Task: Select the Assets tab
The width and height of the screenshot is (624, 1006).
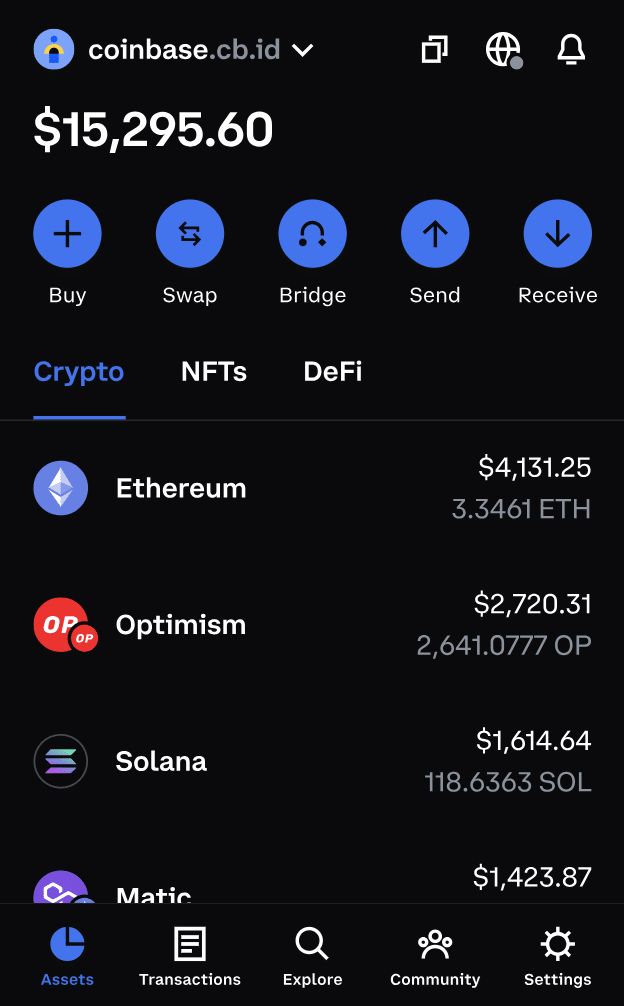Action: coord(67,957)
